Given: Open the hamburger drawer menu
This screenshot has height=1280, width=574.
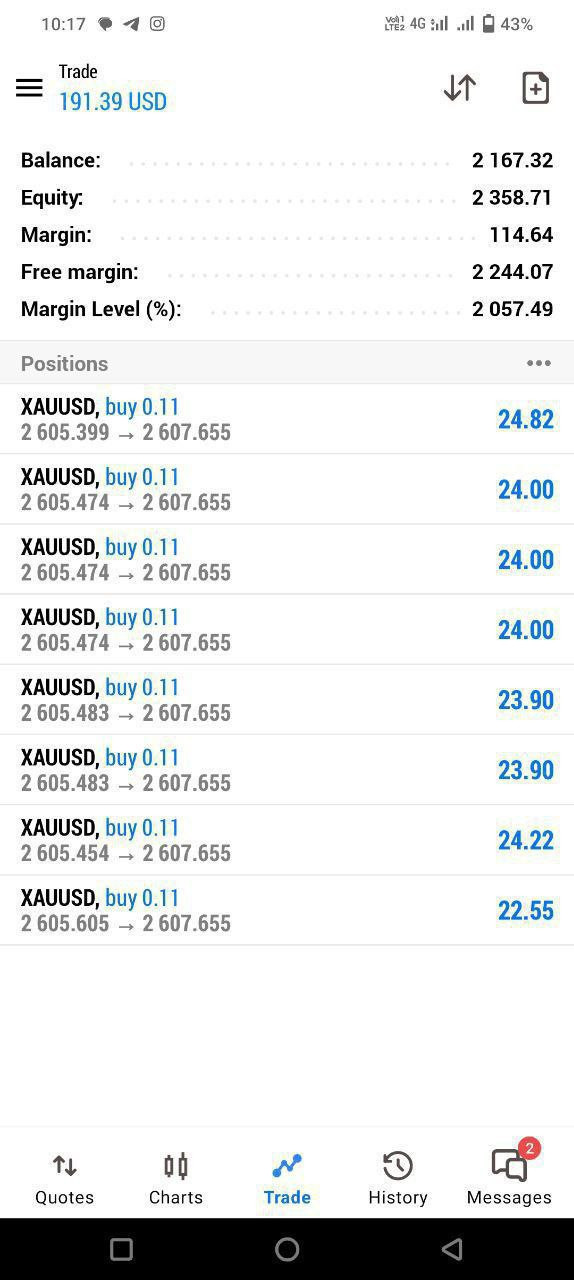Looking at the screenshot, I should [x=29, y=88].
